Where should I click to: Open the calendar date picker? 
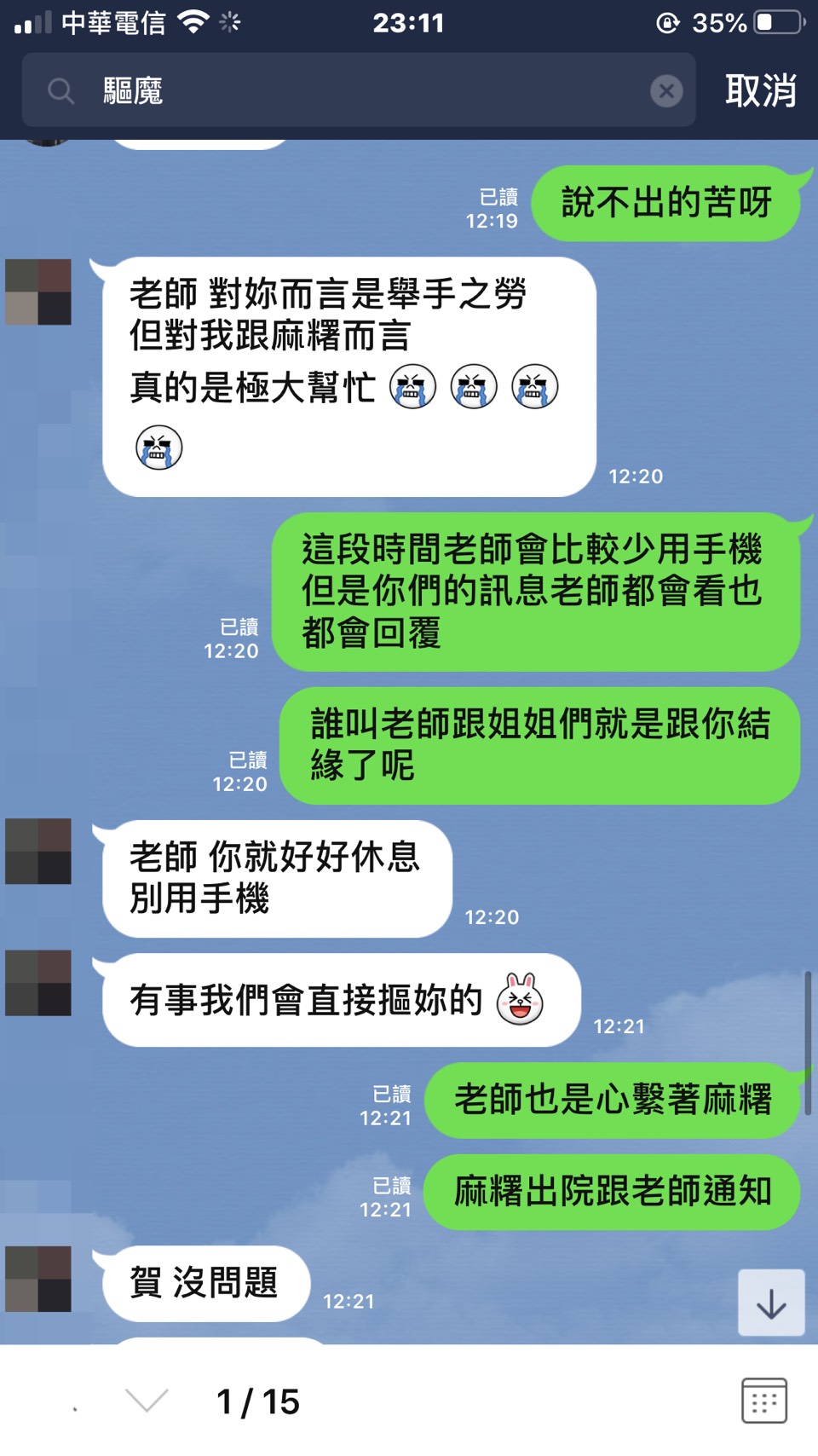(763, 1401)
